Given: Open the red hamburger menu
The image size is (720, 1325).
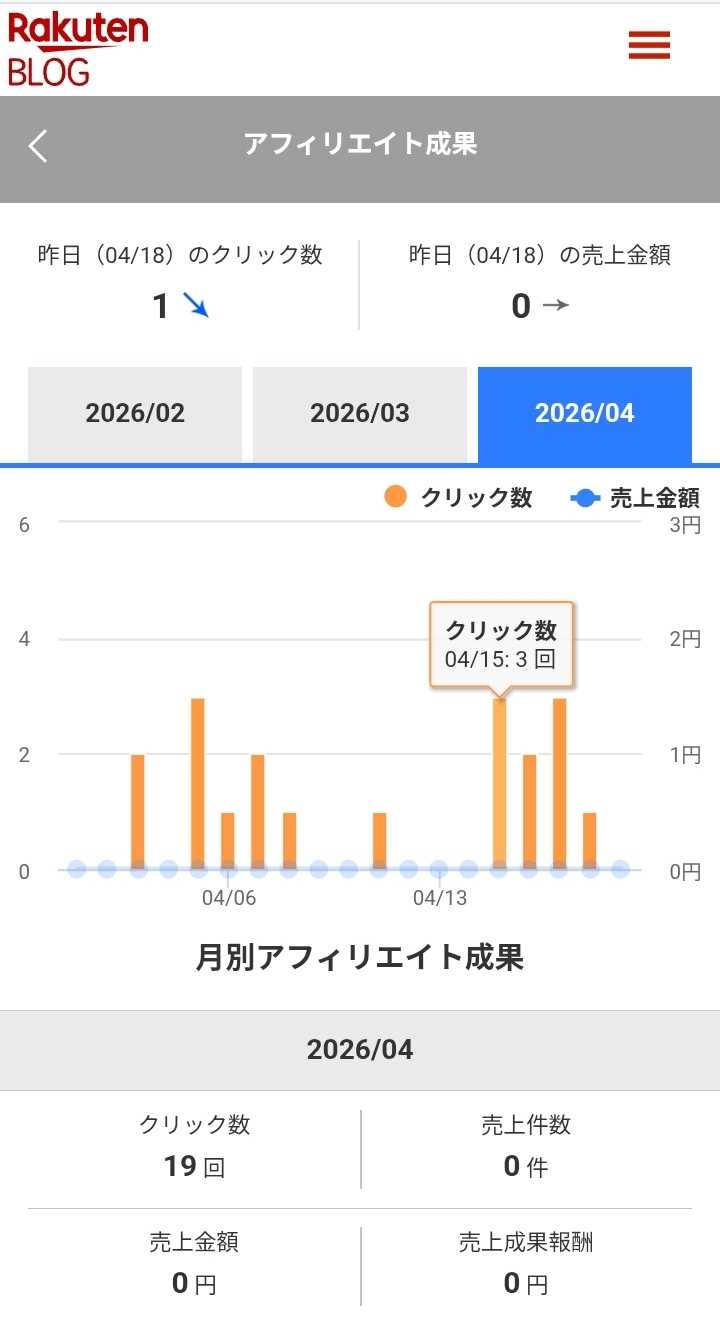Looking at the screenshot, I should point(649,45).
